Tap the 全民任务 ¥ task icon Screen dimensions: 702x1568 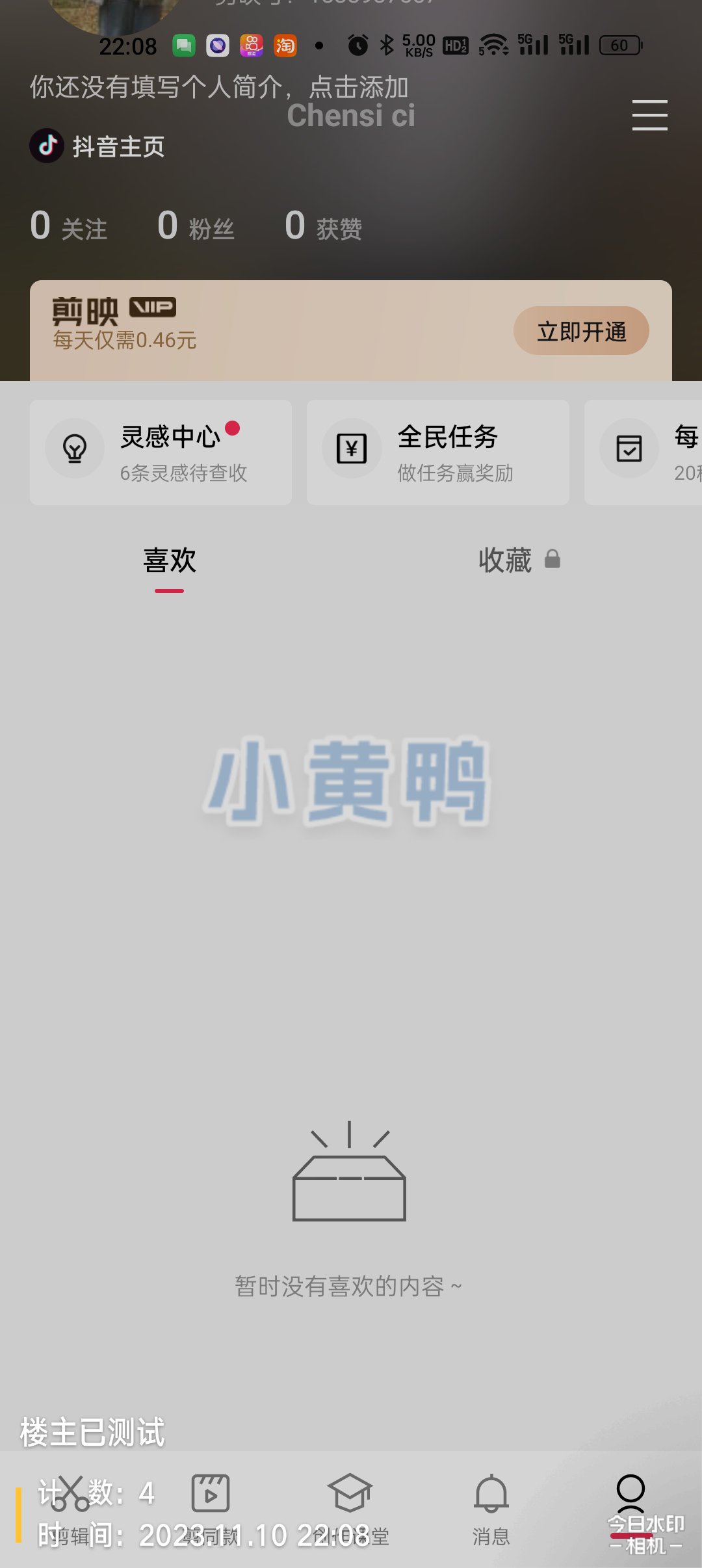point(352,449)
